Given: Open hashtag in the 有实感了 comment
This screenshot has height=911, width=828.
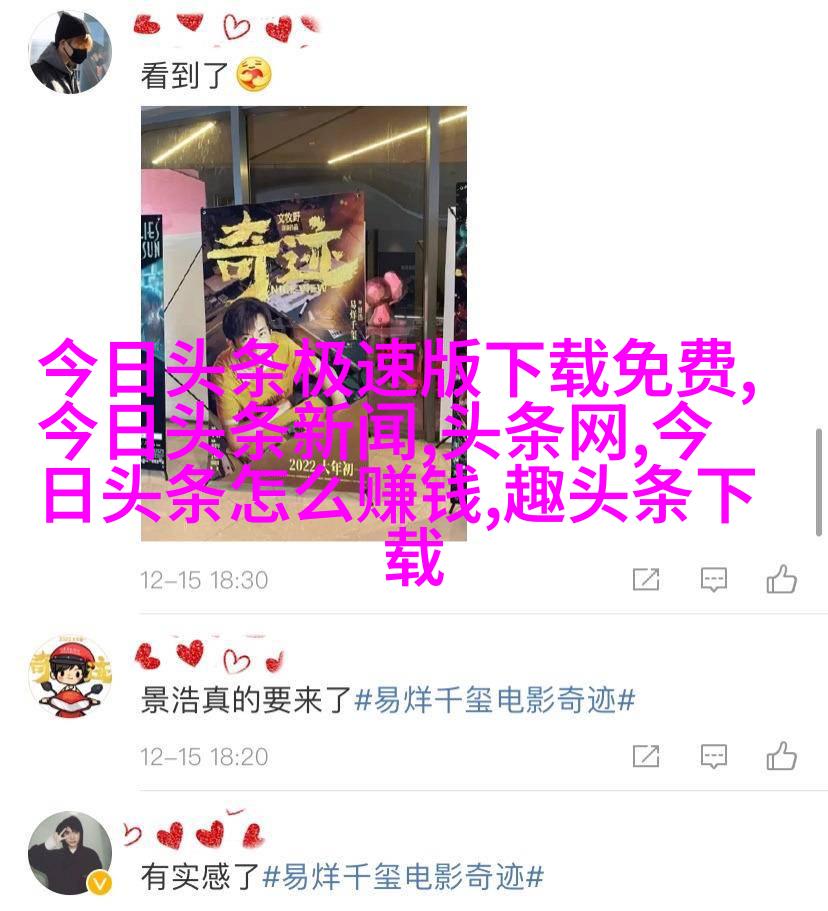Looking at the screenshot, I should (403, 878).
